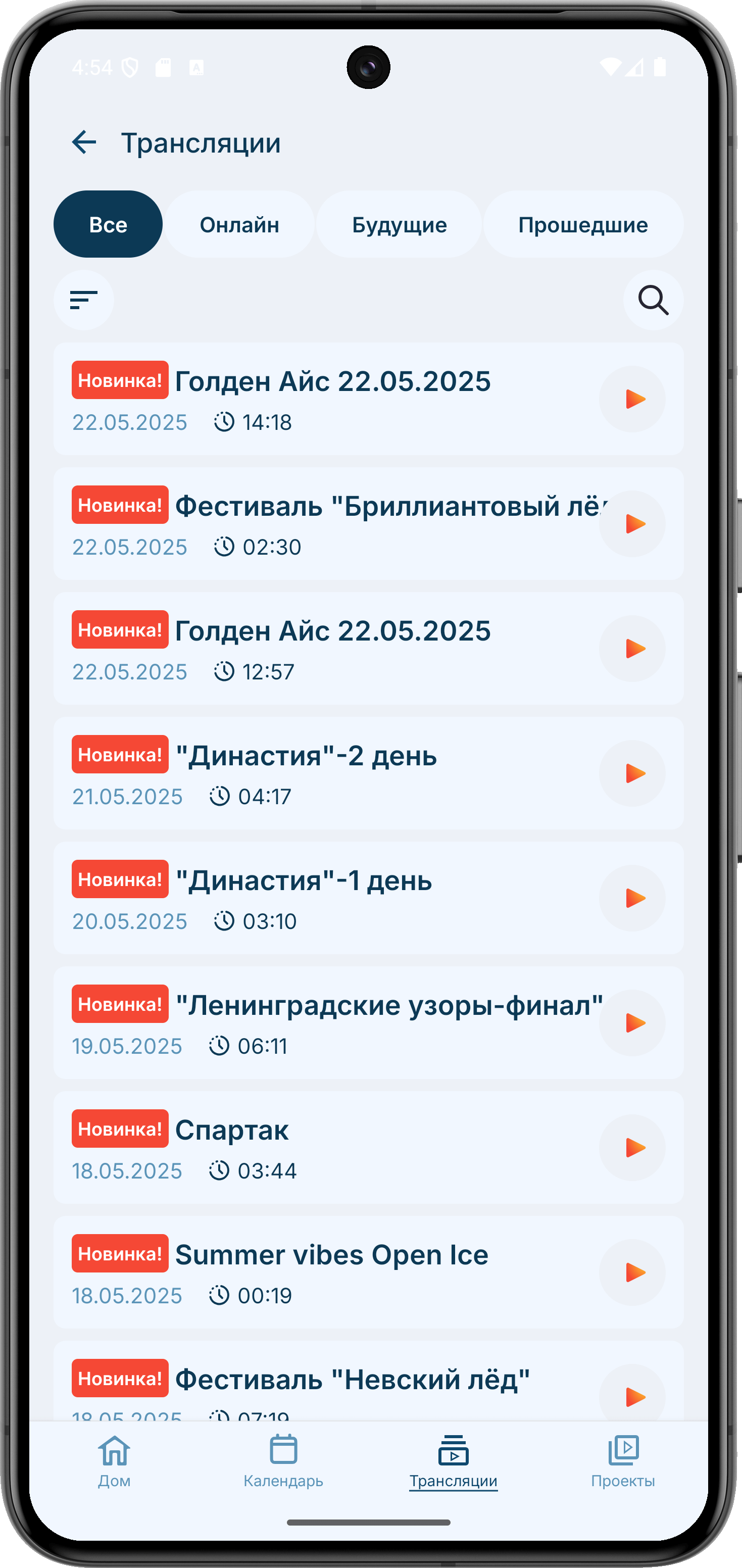Image resolution: width=742 pixels, height=1568 pixels.
Task: Play the "Династия"-1 день broadcast
Action: [x=632, y=899]
